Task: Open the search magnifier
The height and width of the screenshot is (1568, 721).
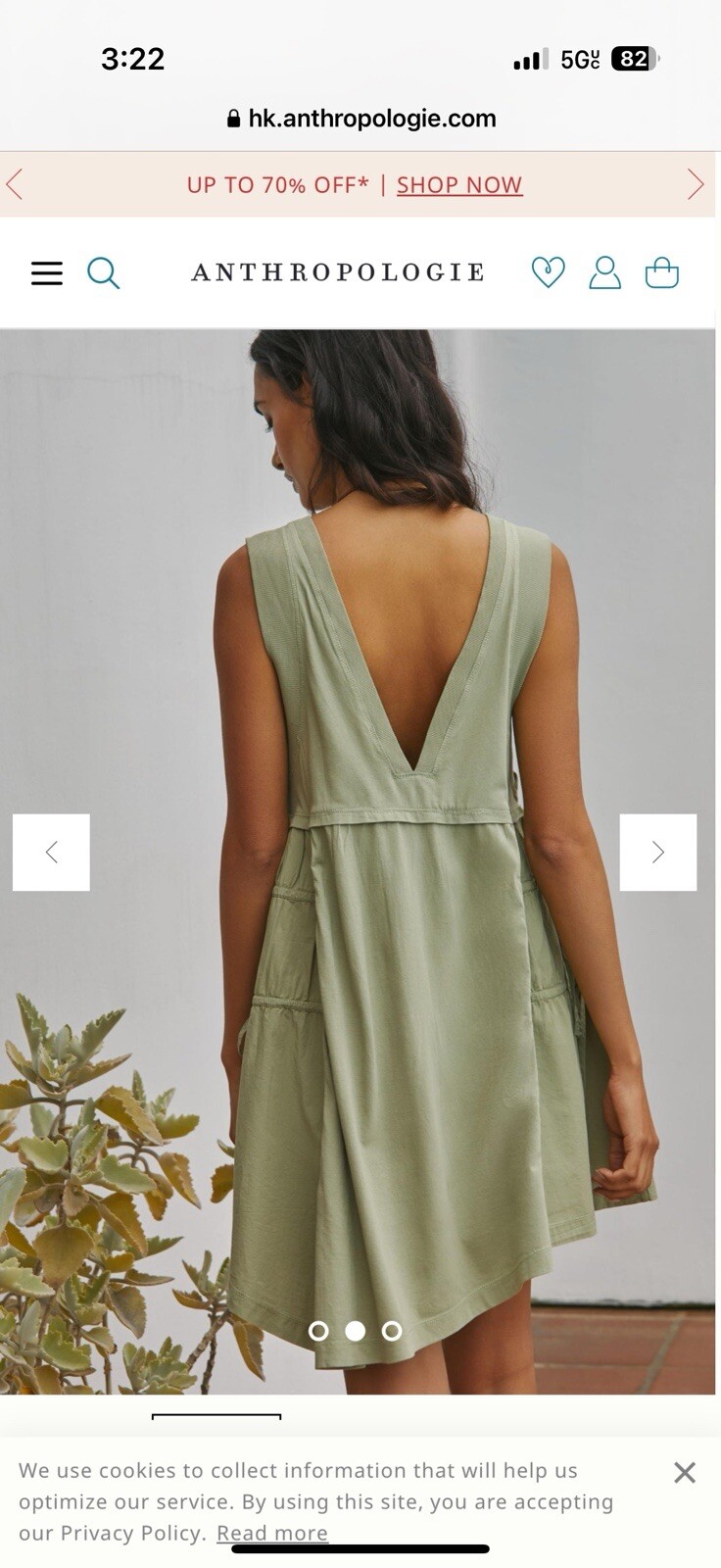Action: coord(103,272)
